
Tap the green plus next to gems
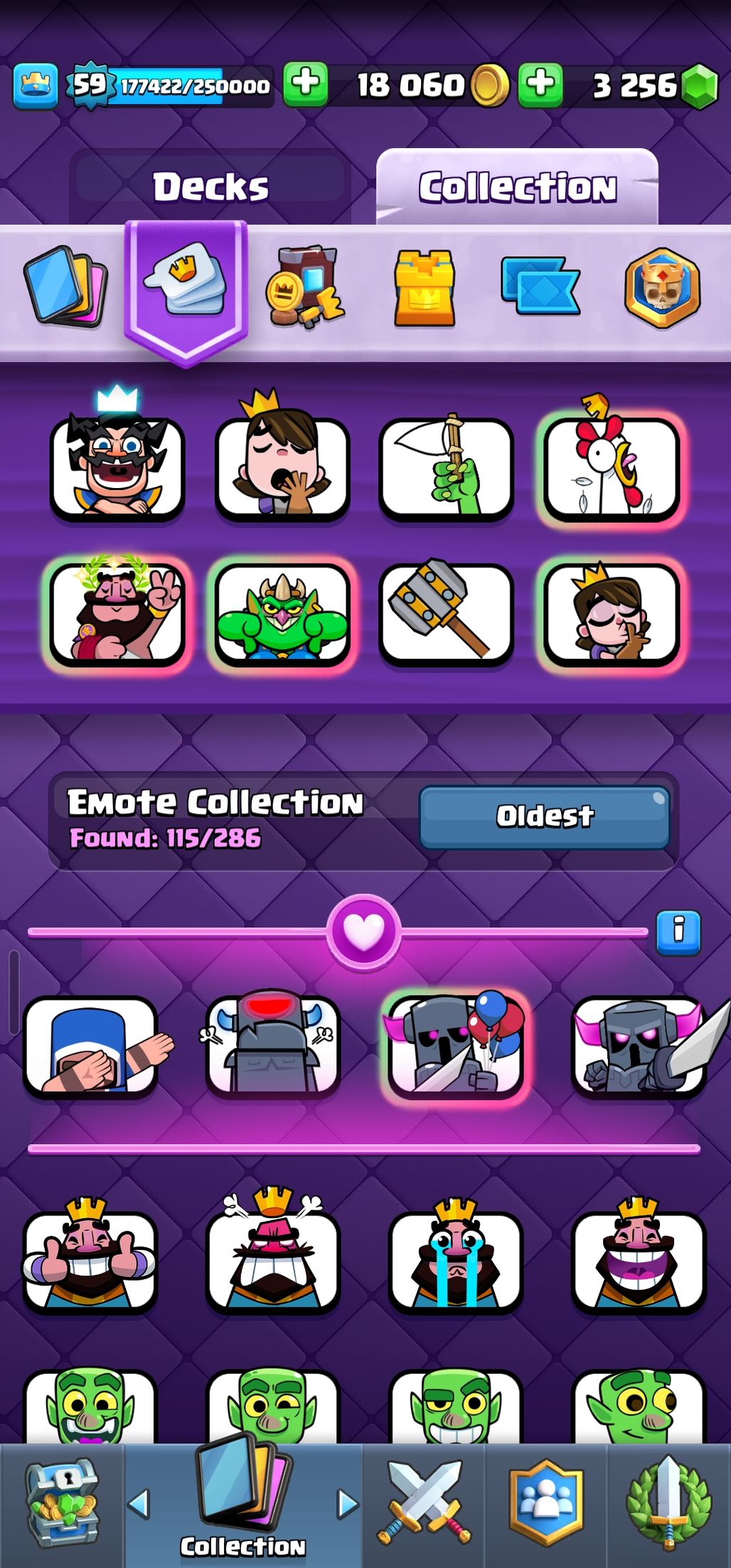[540, 84]
